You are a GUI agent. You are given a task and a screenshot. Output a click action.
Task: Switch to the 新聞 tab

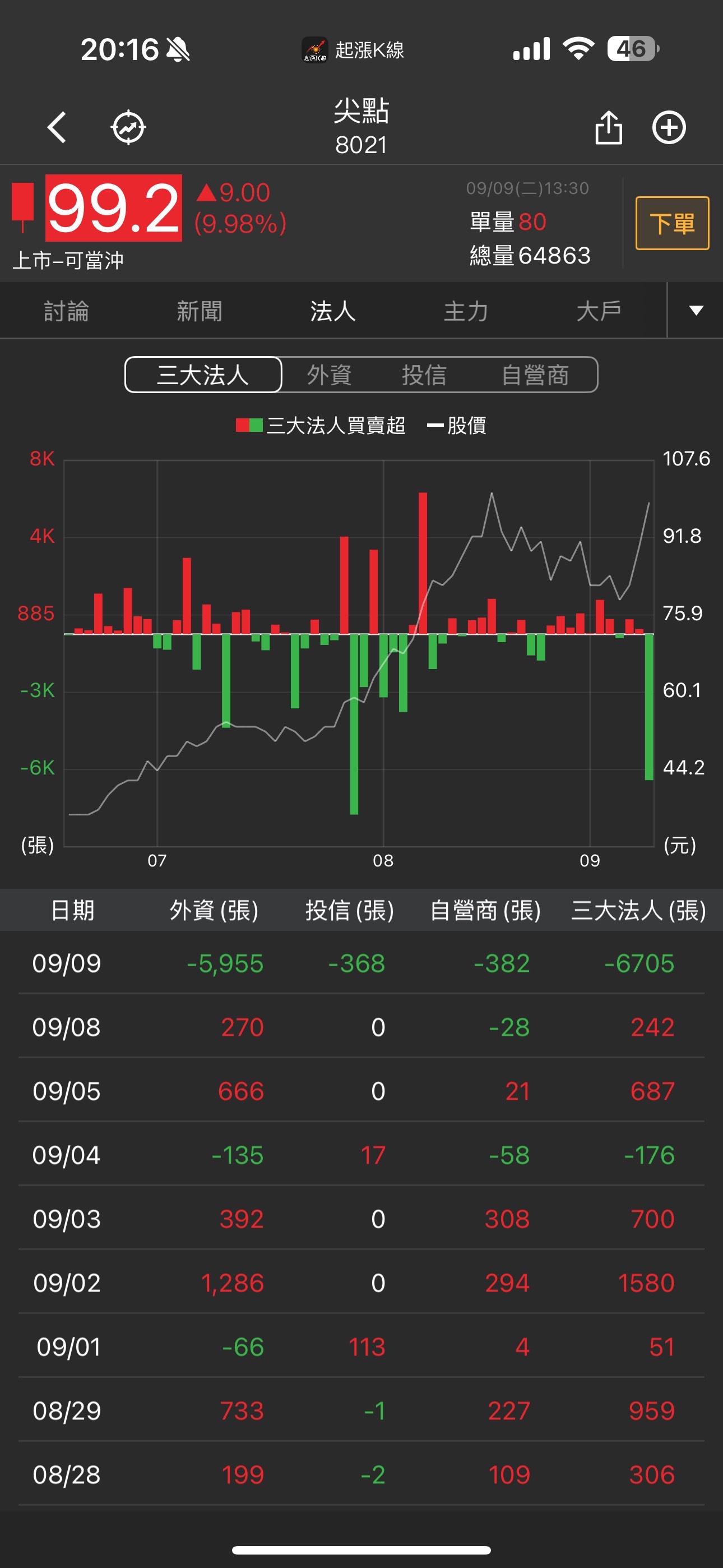(199, 311)
